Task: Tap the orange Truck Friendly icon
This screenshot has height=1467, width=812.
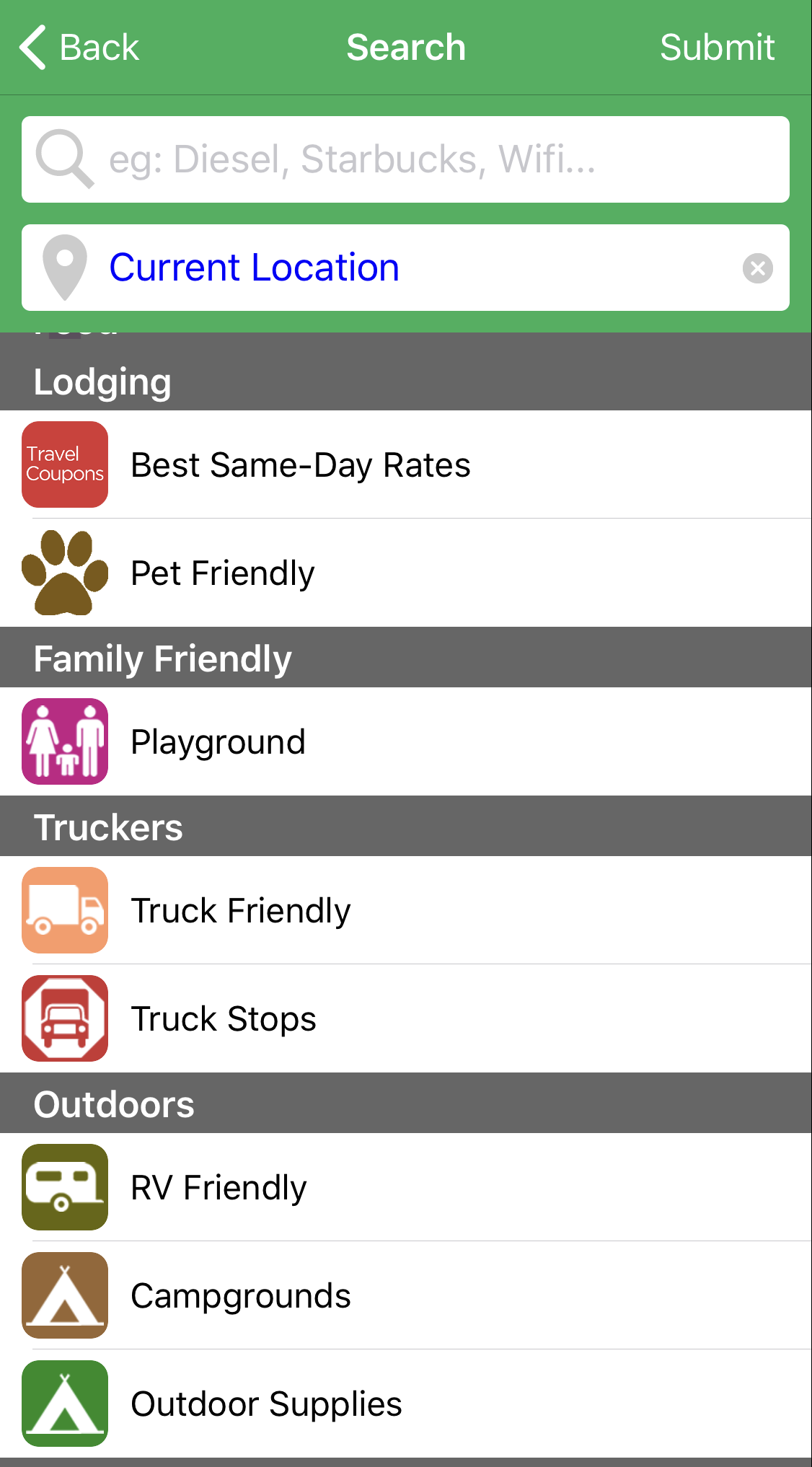Action: [64, 910]
